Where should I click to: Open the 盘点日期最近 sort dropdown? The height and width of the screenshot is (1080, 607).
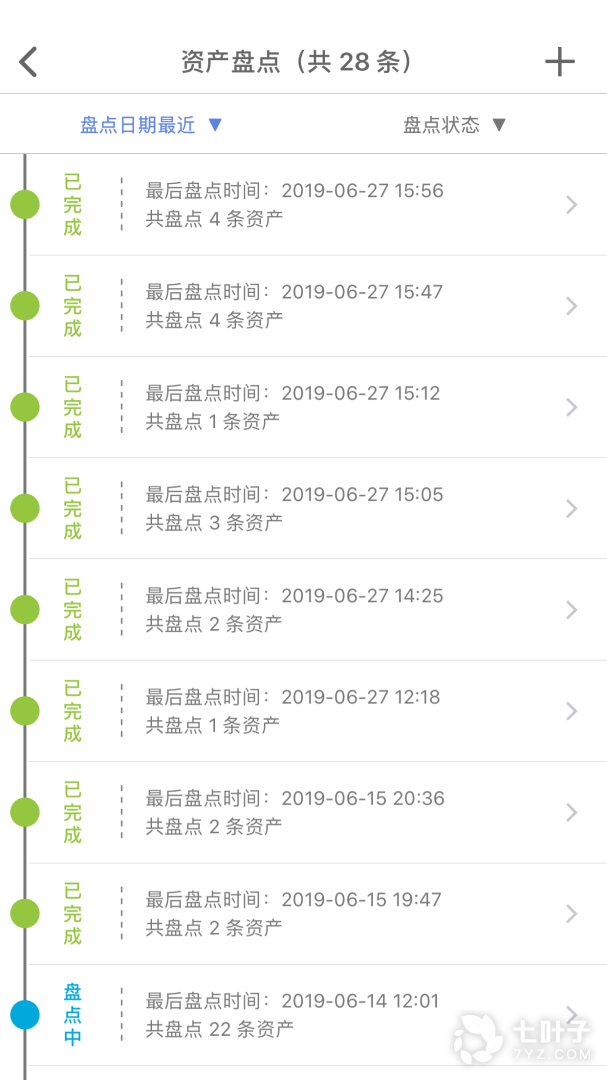pyautogui.click(x=152, y=125)
